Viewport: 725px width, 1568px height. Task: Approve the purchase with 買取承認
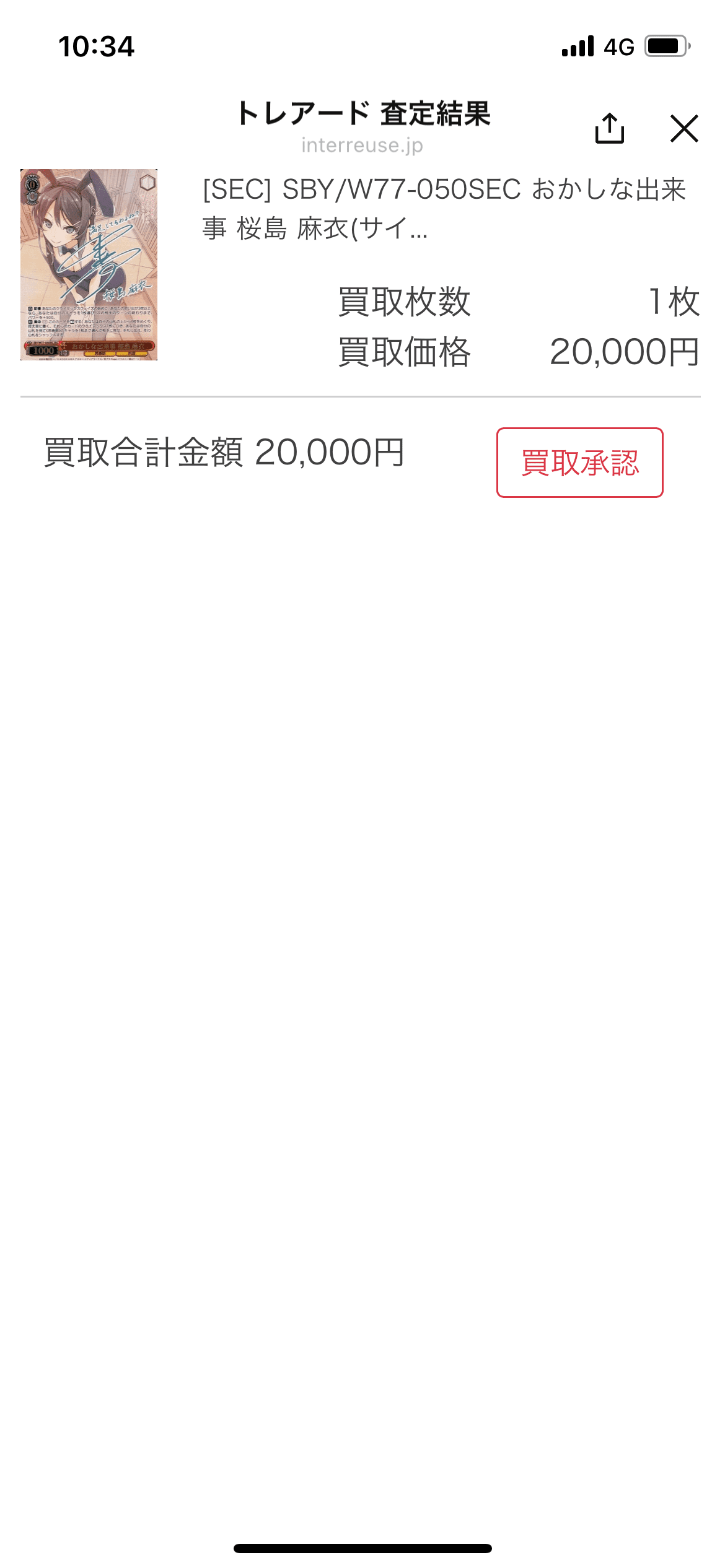(x=579, y=462)
